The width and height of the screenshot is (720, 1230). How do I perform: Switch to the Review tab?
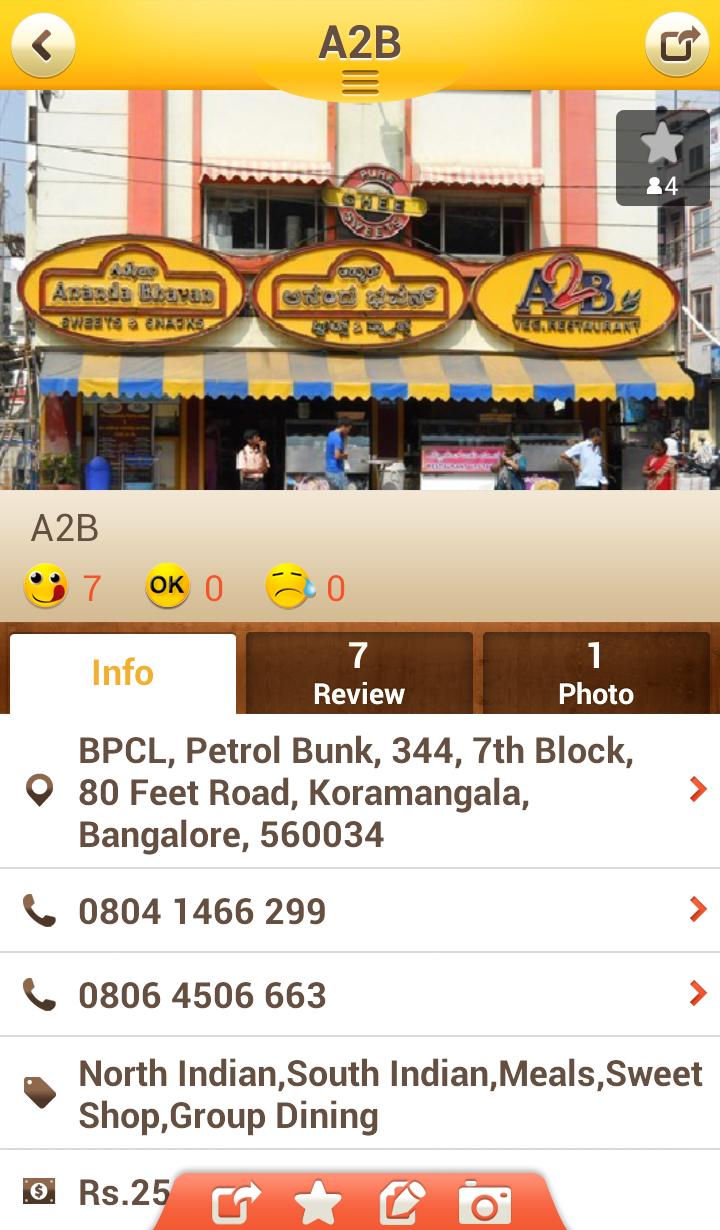tap(358, 673)
